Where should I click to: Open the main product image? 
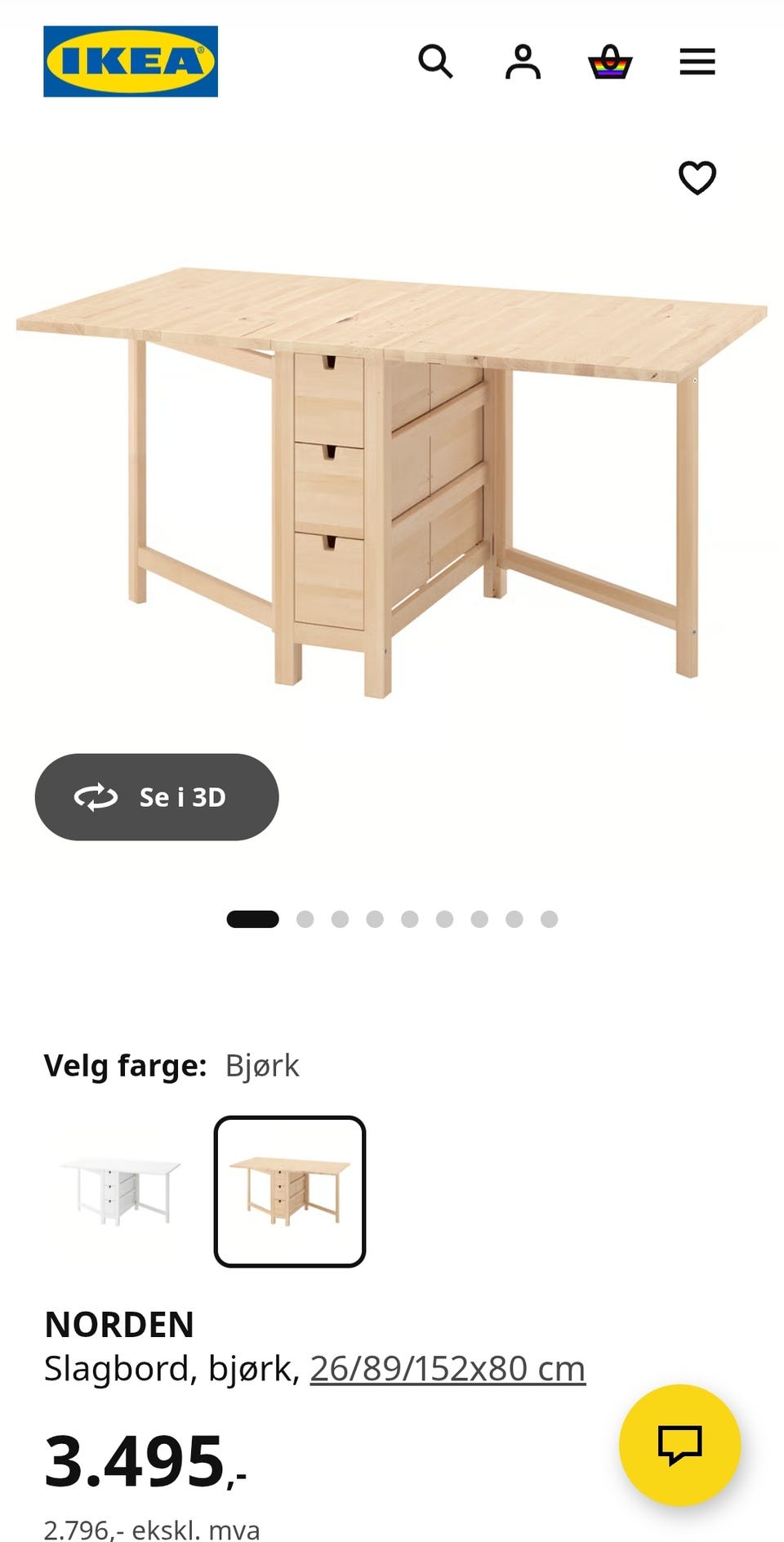(392, 482)
